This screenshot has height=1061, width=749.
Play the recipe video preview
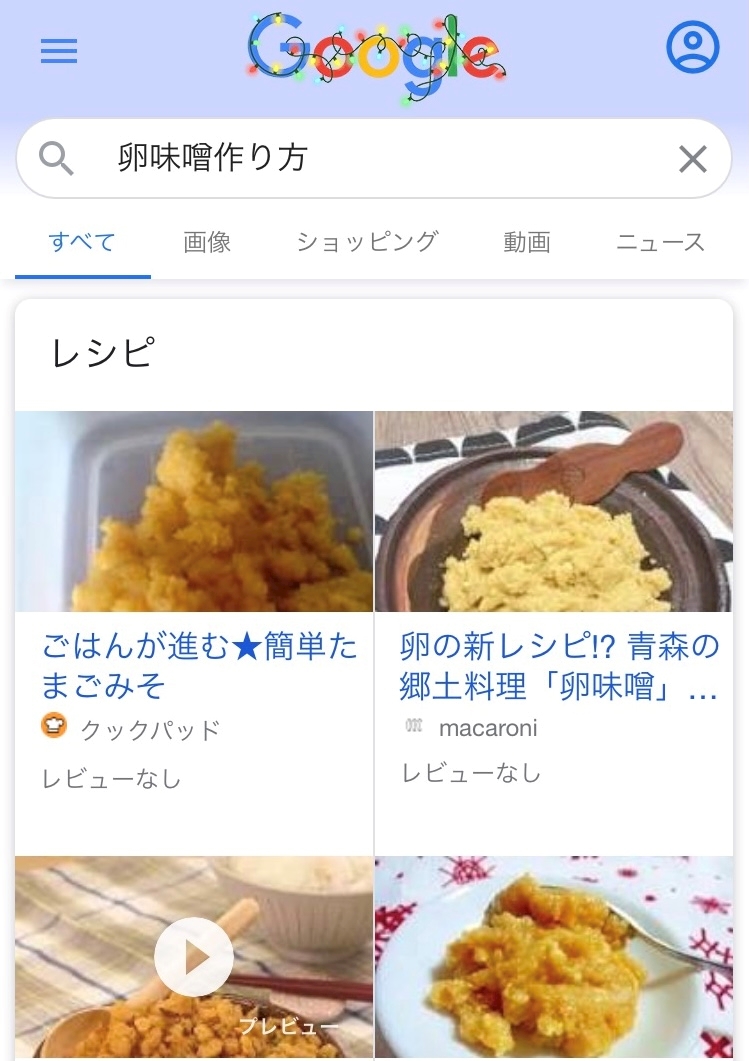pos(194,957)
